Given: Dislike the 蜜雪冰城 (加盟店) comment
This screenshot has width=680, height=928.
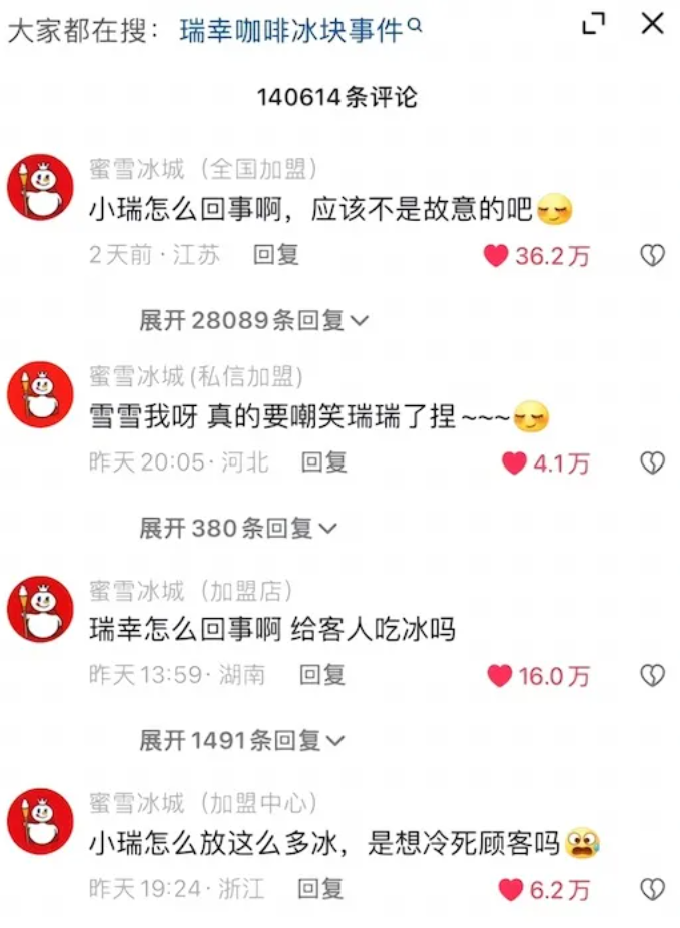Looking at the screenshot, I should [652, 676].
